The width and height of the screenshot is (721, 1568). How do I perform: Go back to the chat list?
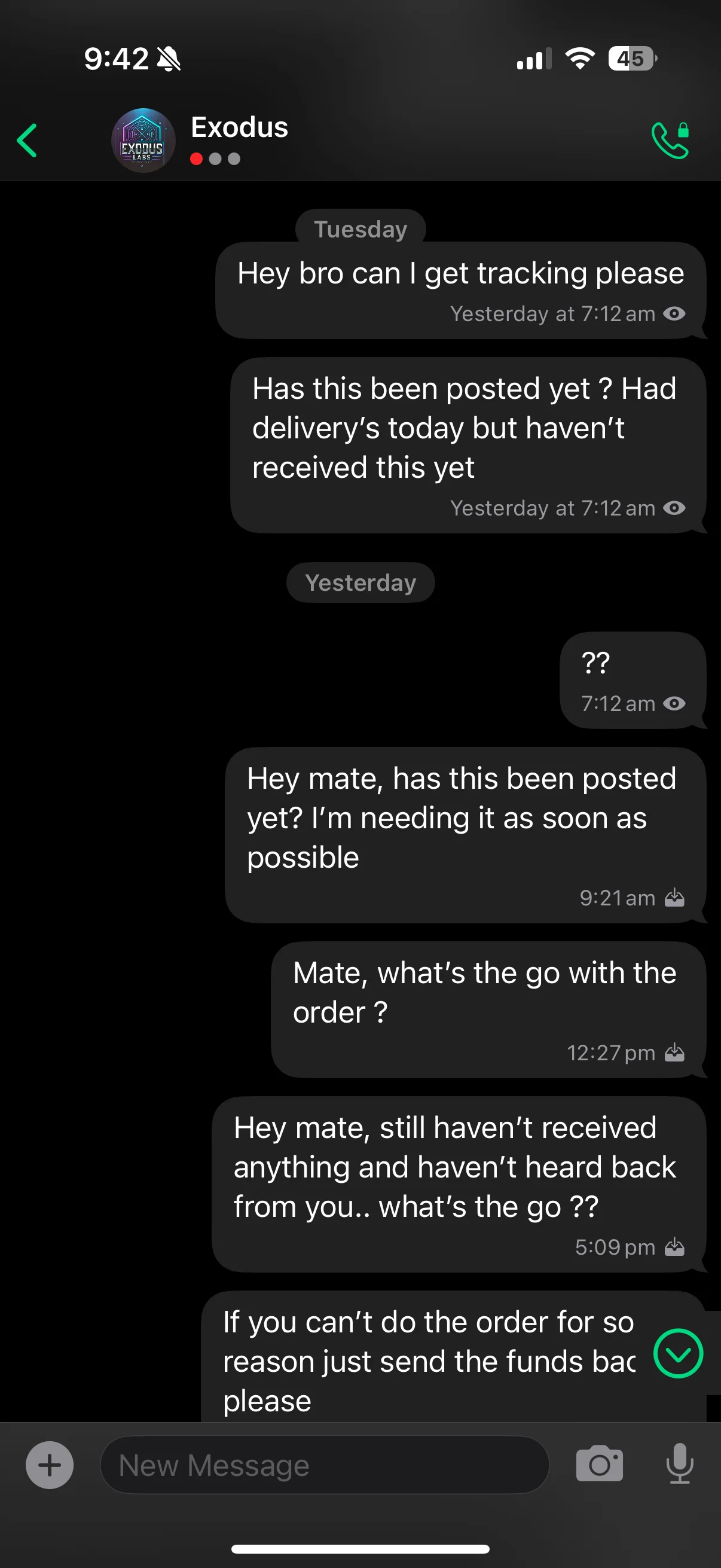tap(27, 141)
